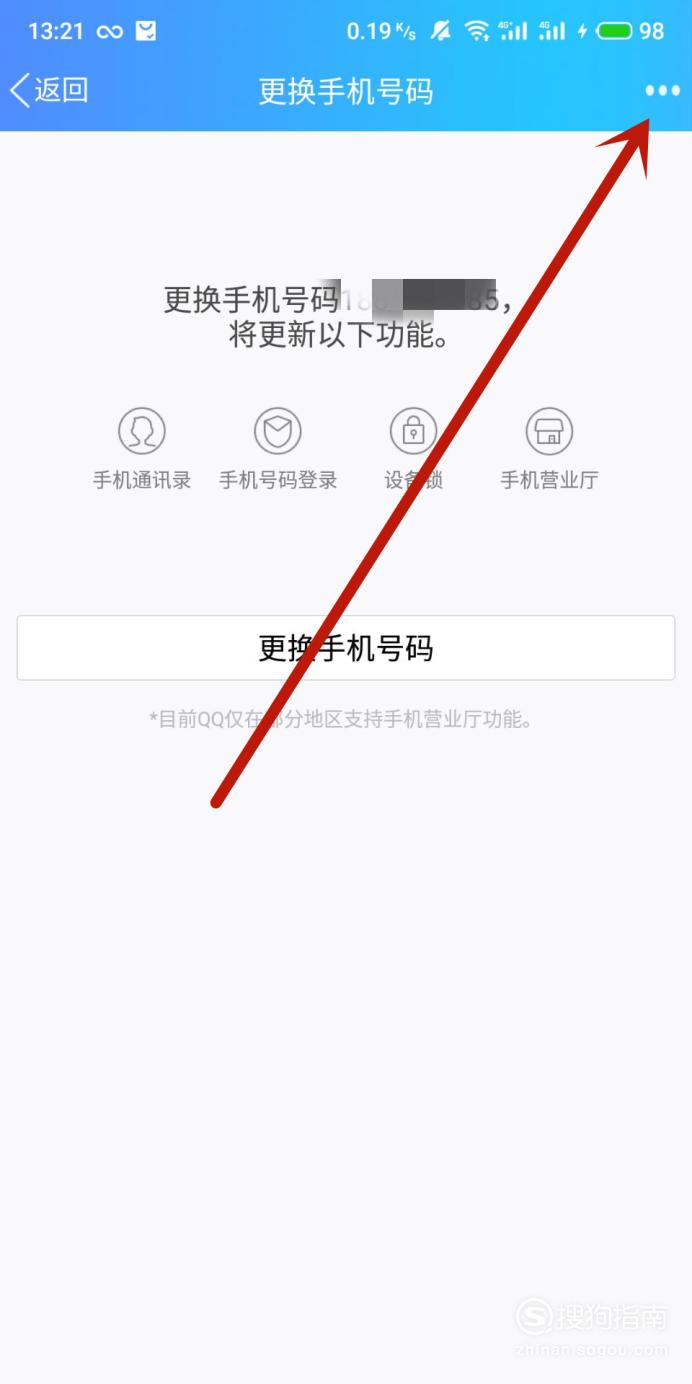Screen dimensions: 692x1384
Task: Tap the 更换手机号码 button
Action: [x=346, y=648]
